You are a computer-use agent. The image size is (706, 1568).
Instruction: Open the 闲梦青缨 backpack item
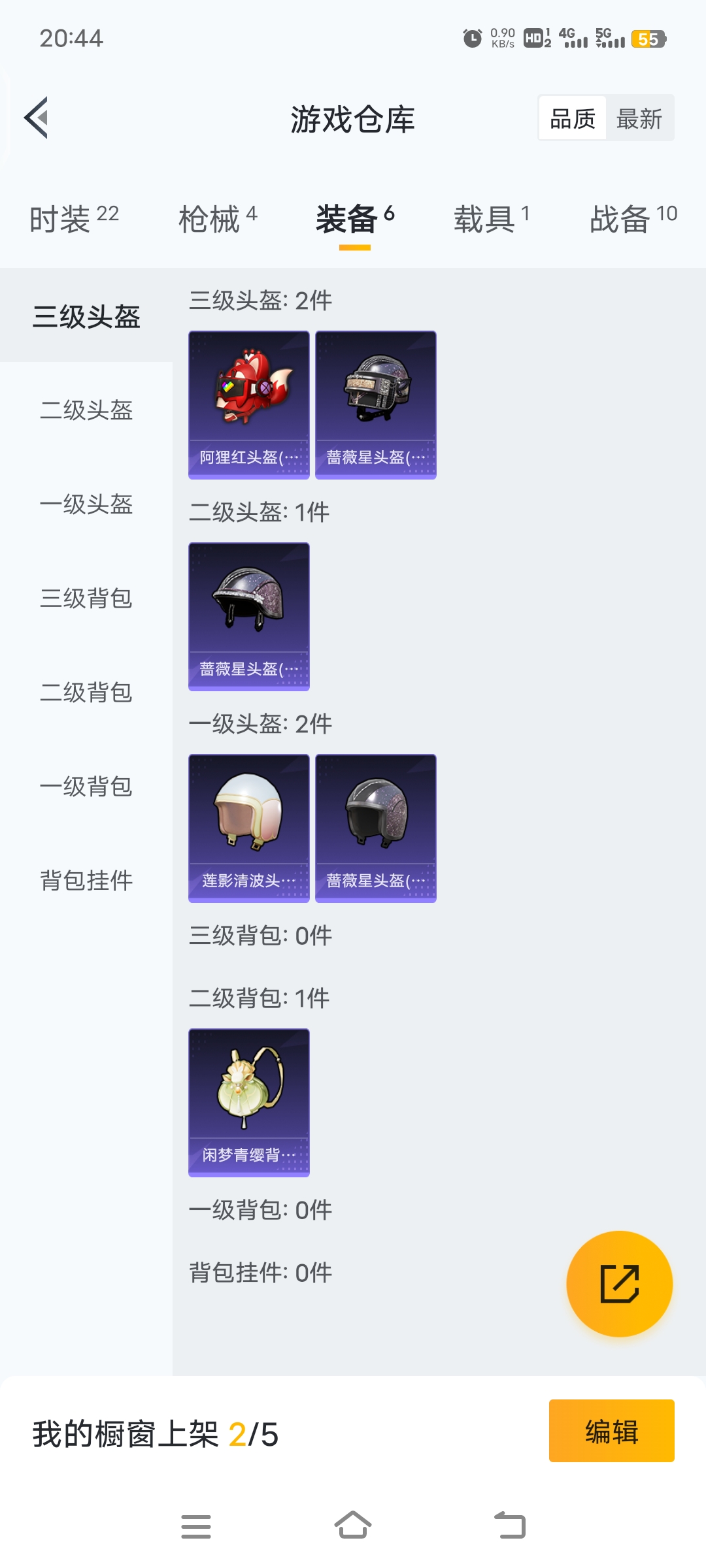tap(249, 1103)
